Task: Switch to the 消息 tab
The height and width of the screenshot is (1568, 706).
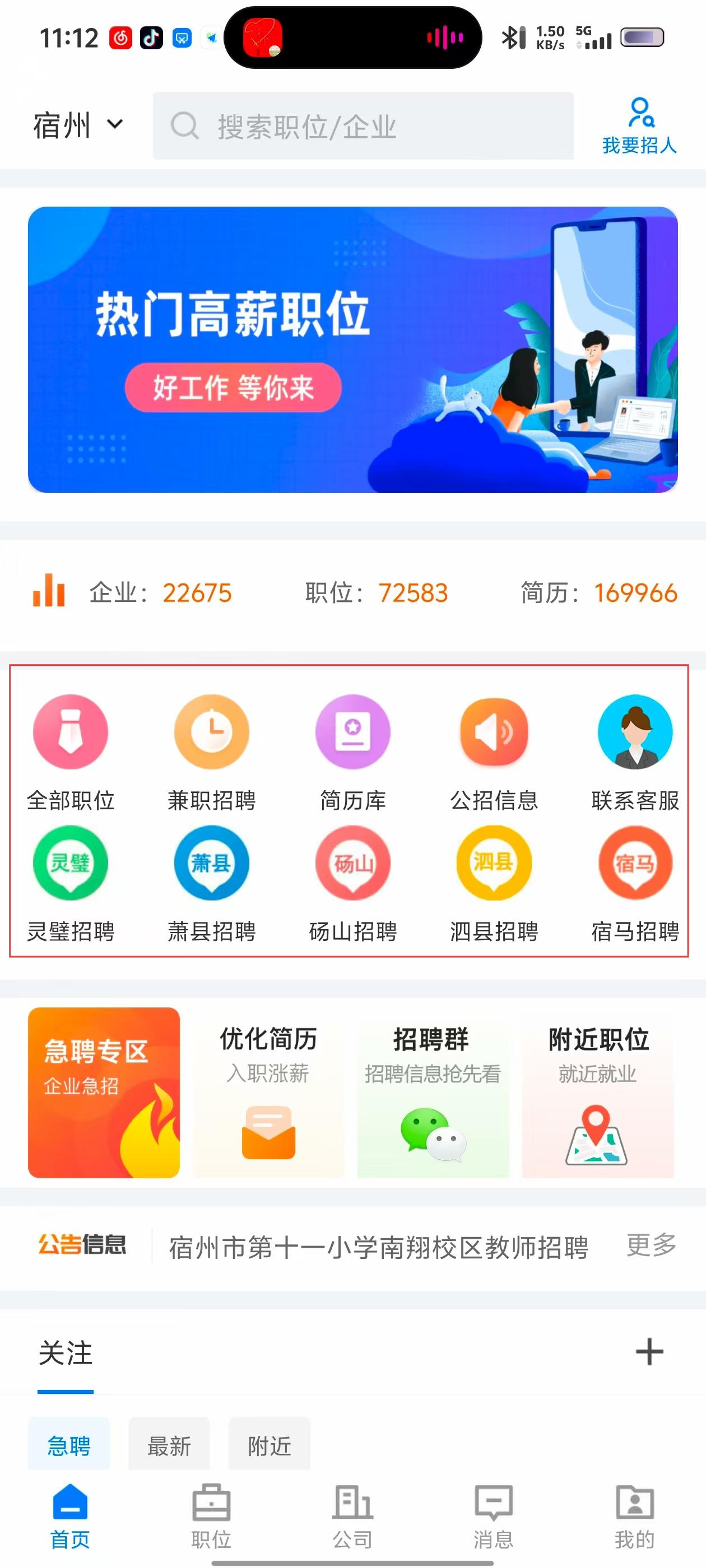Action: click(x=494, y=1516)
